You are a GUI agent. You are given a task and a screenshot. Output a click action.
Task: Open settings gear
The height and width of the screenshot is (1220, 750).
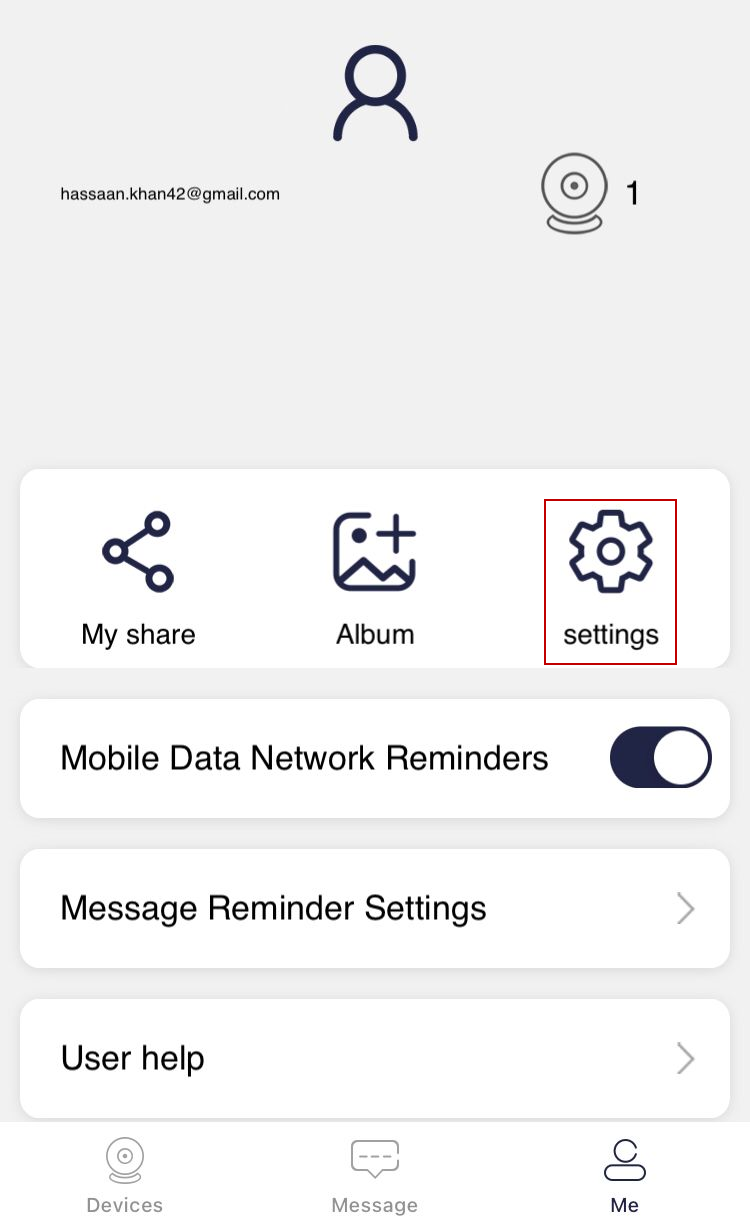click(x=610, y=581)
